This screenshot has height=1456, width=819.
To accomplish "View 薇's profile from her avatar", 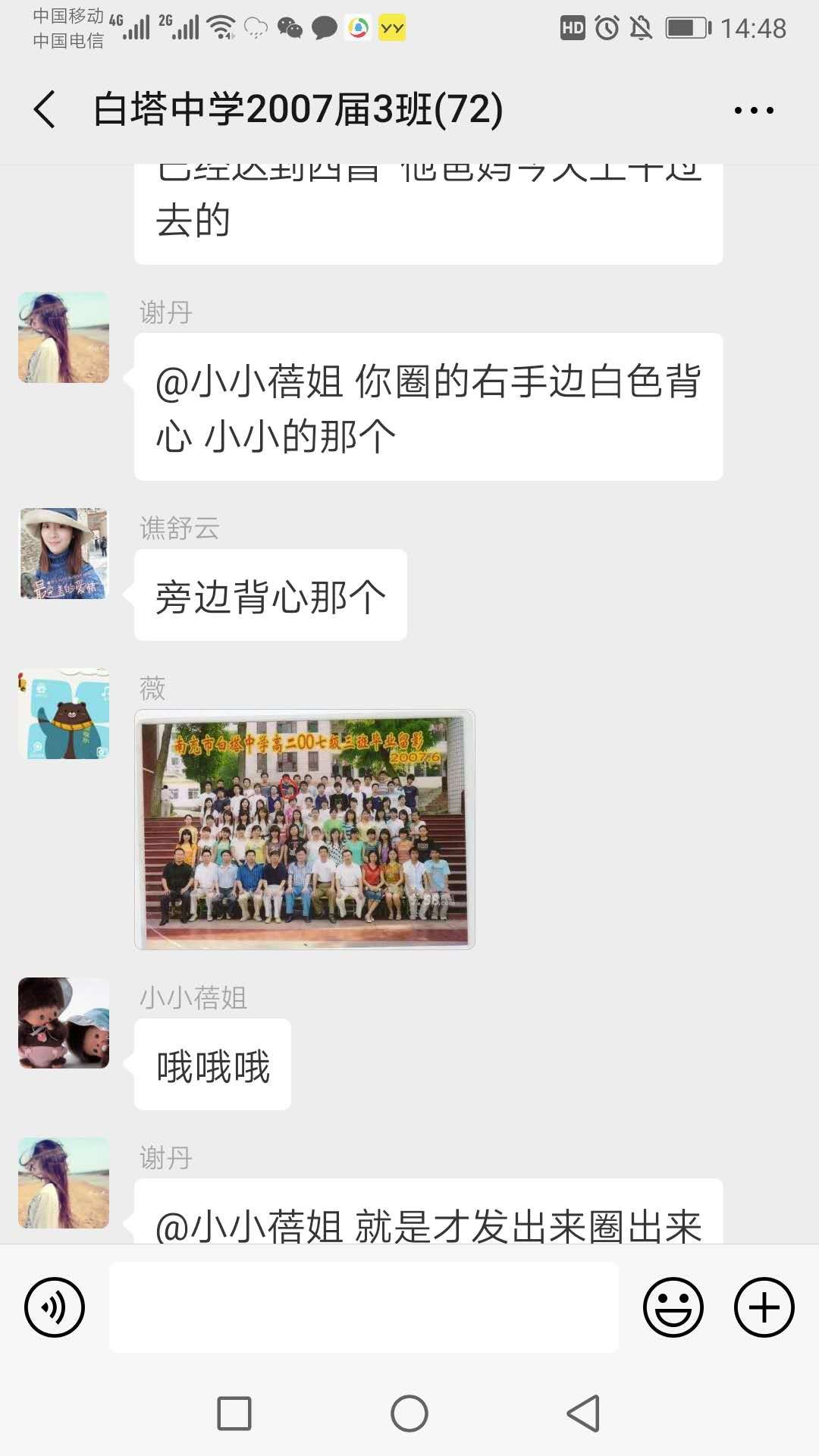I will (64, 714).
